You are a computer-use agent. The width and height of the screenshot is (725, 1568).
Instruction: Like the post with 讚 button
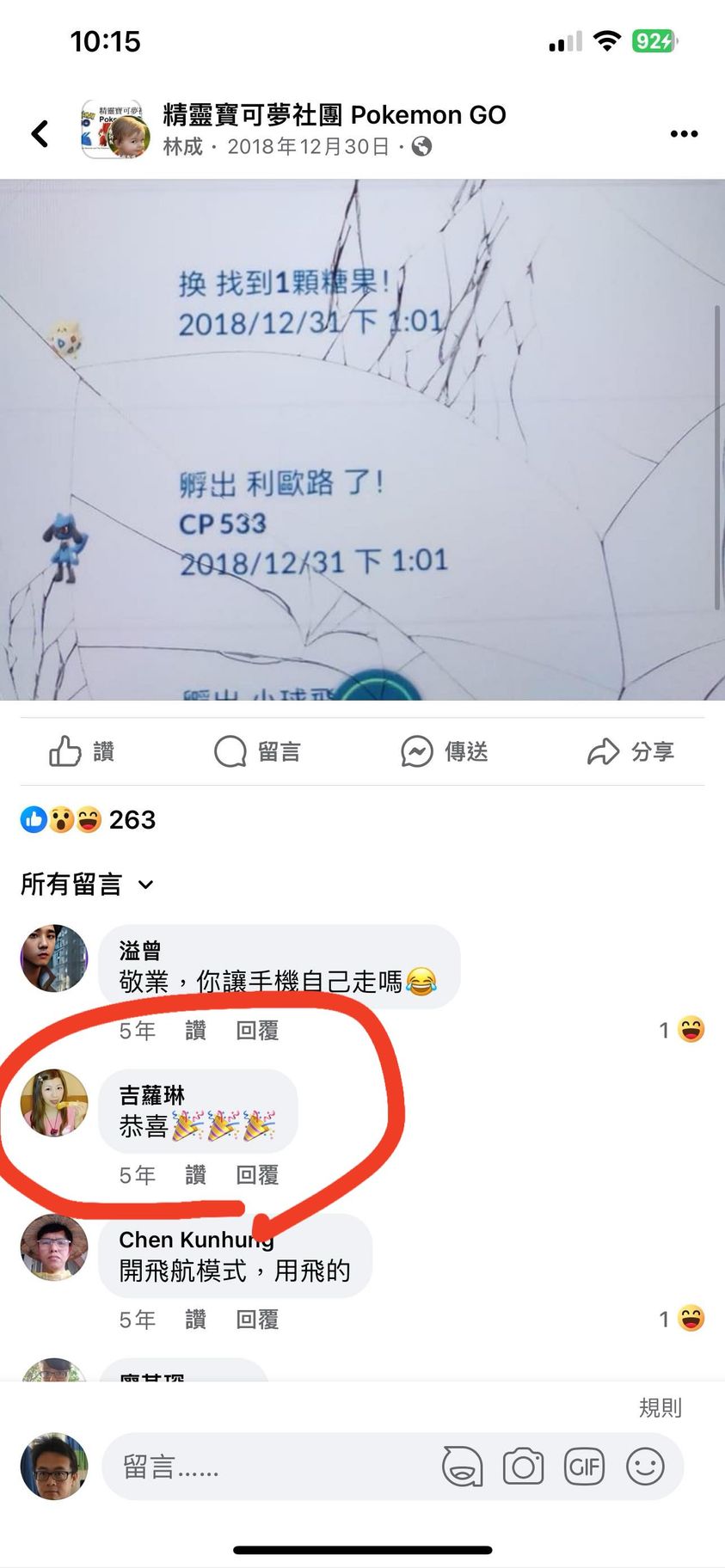pos(82,751)
